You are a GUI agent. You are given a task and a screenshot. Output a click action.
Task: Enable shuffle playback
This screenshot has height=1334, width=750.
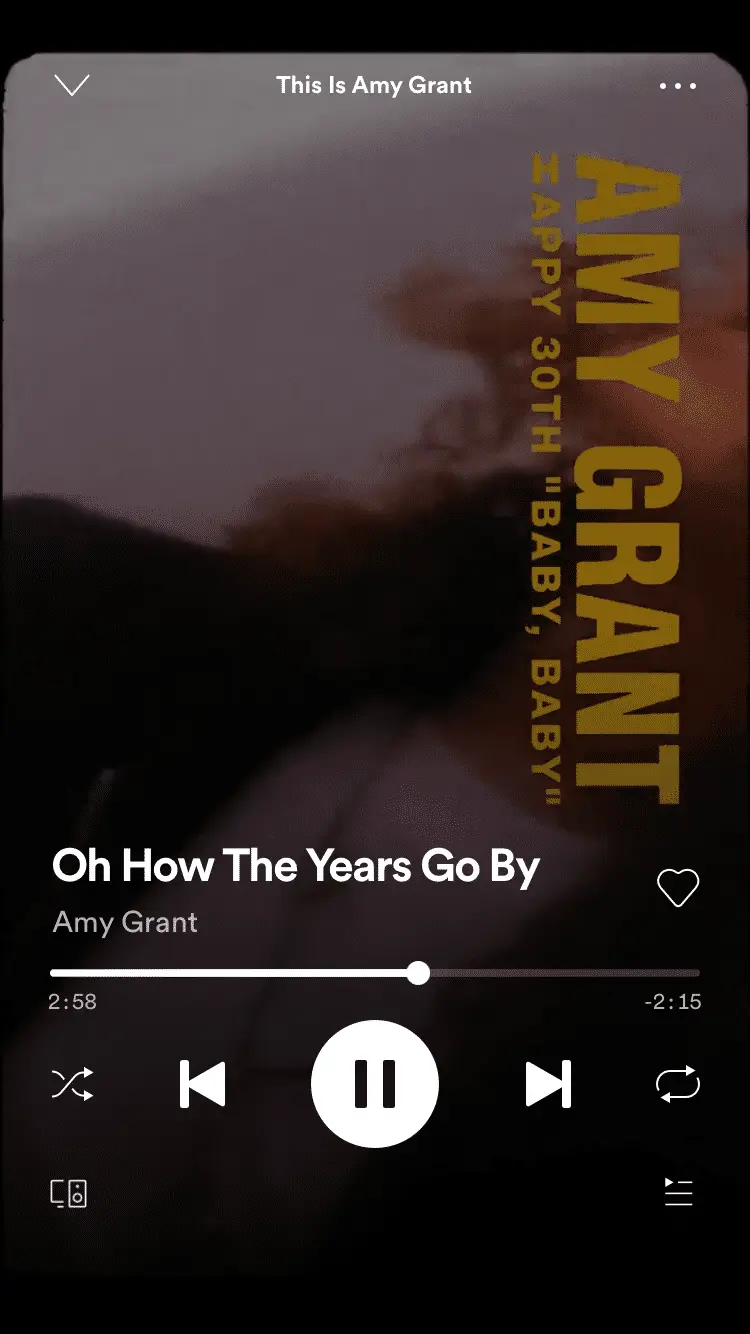[x=72, y=1084]
